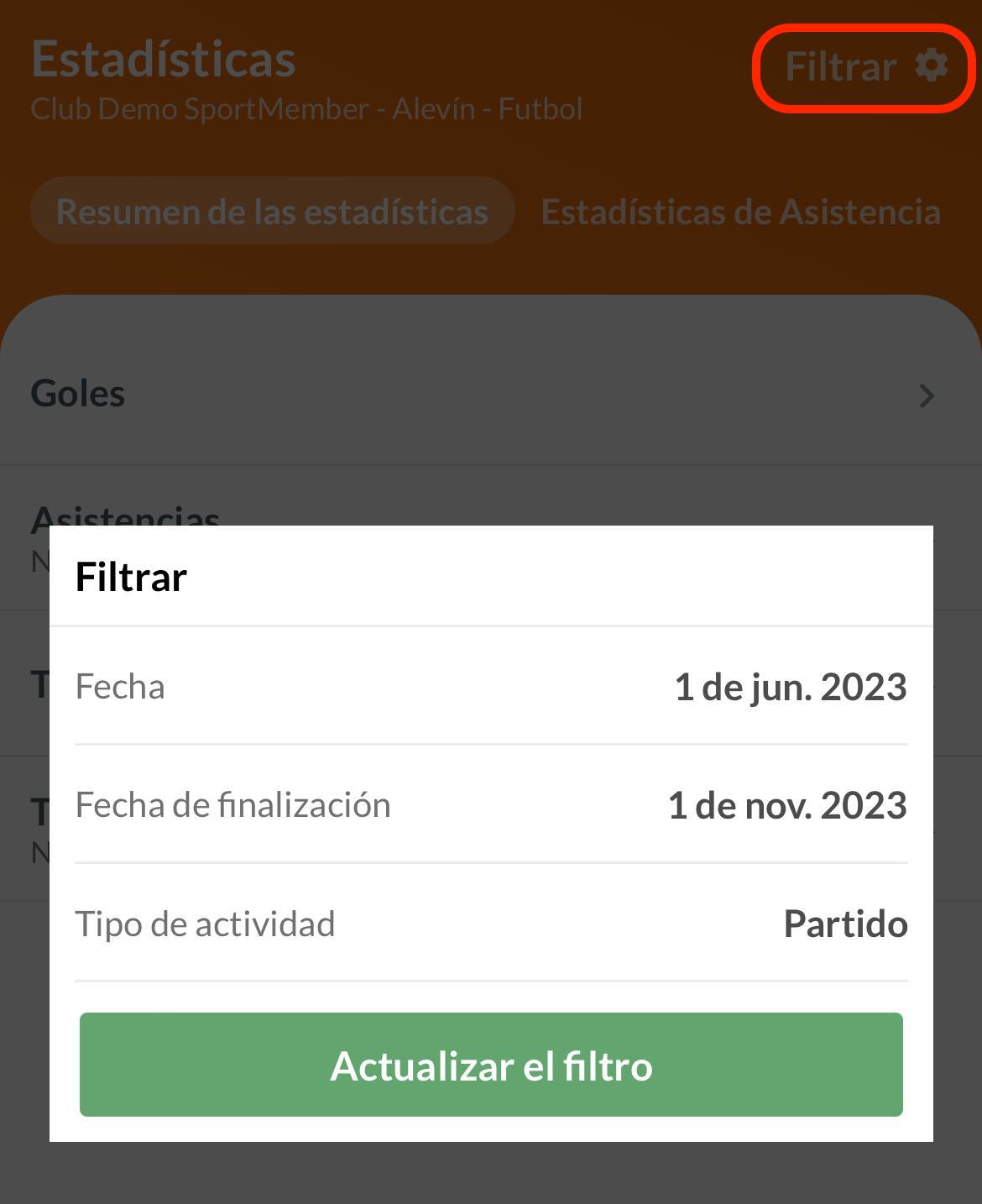Switch to Estadísticas de Asistencia tab
This screenshot has height=1204, width=982.
[x=740, y=212]
